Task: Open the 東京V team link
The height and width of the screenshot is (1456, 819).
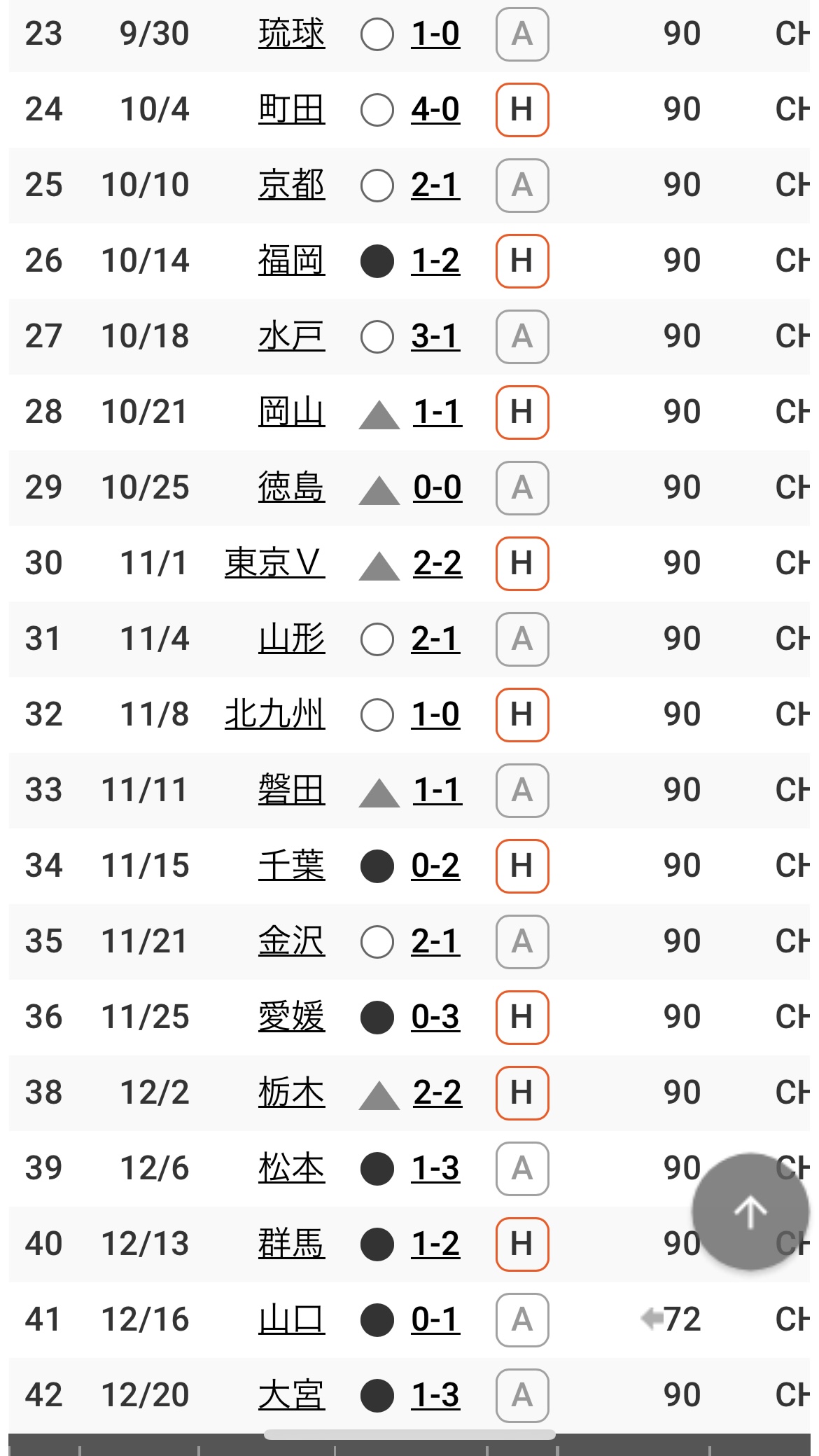Action: 274,563
